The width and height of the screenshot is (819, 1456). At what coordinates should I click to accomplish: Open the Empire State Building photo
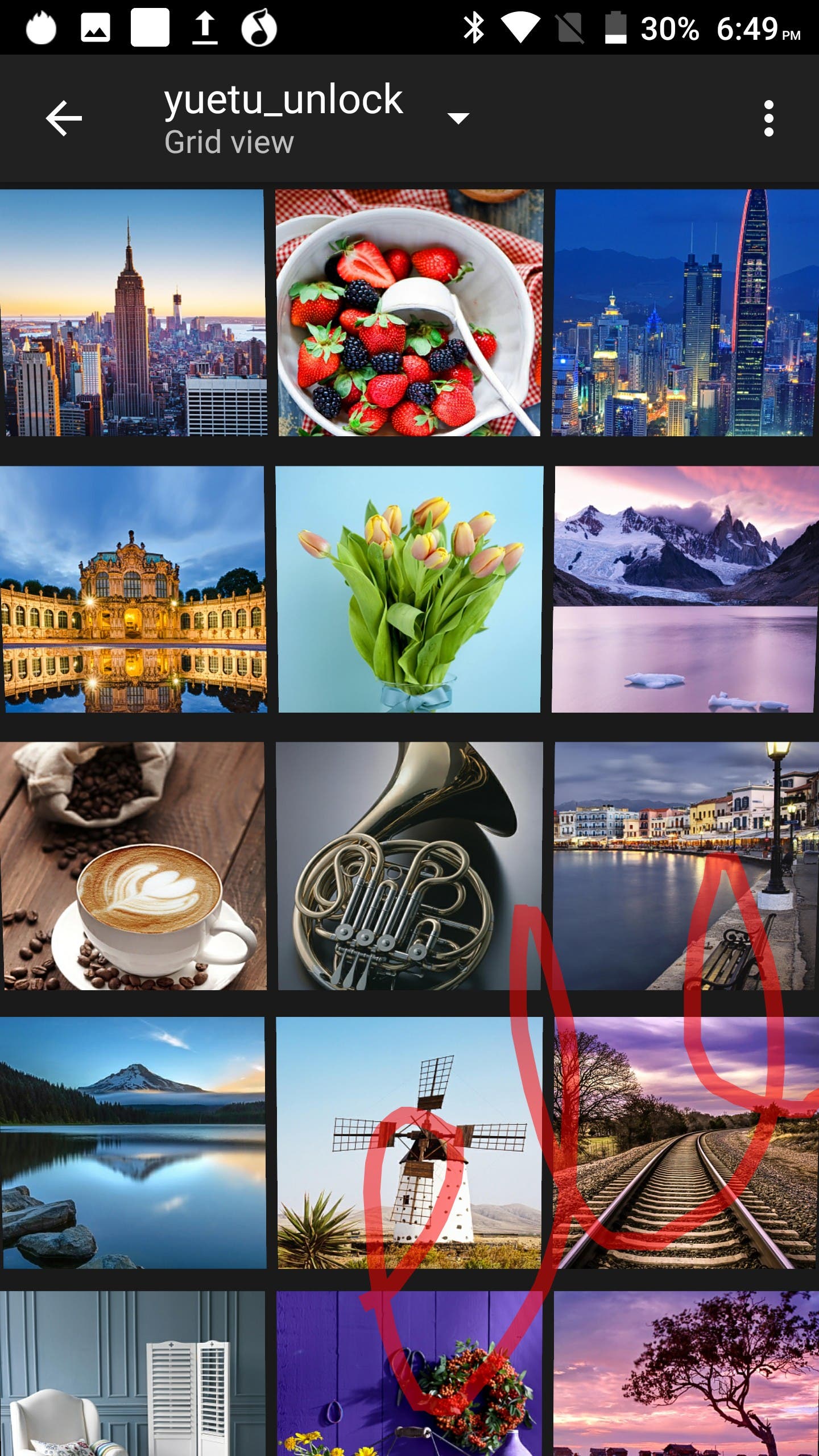pyautogui.click(x=133, y=313)
